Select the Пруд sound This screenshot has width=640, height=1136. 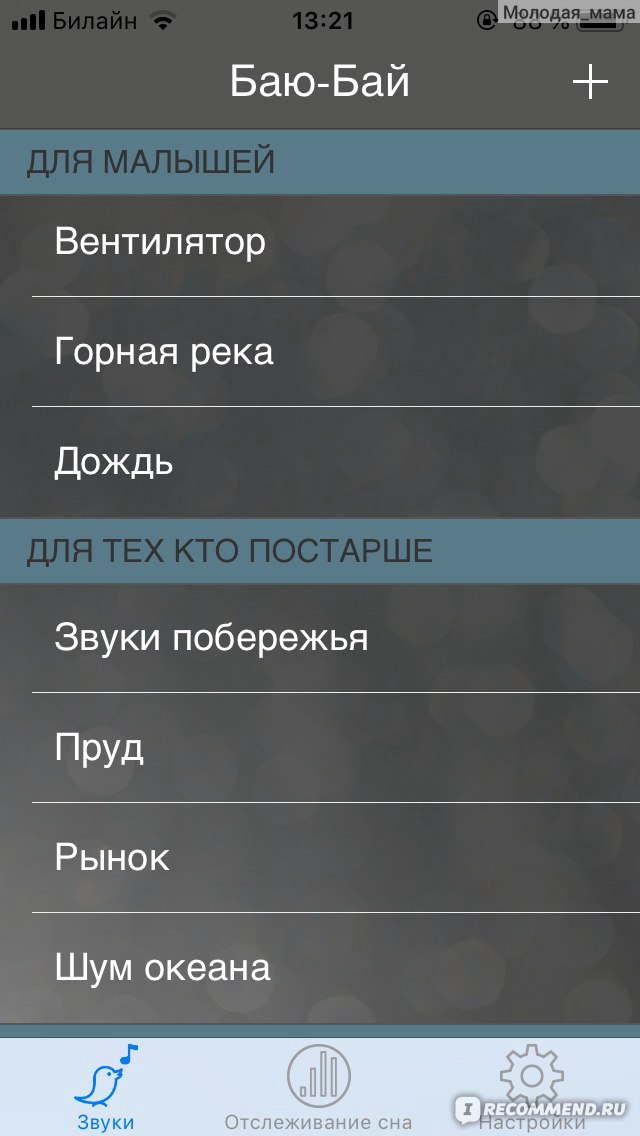click(320, 748)
